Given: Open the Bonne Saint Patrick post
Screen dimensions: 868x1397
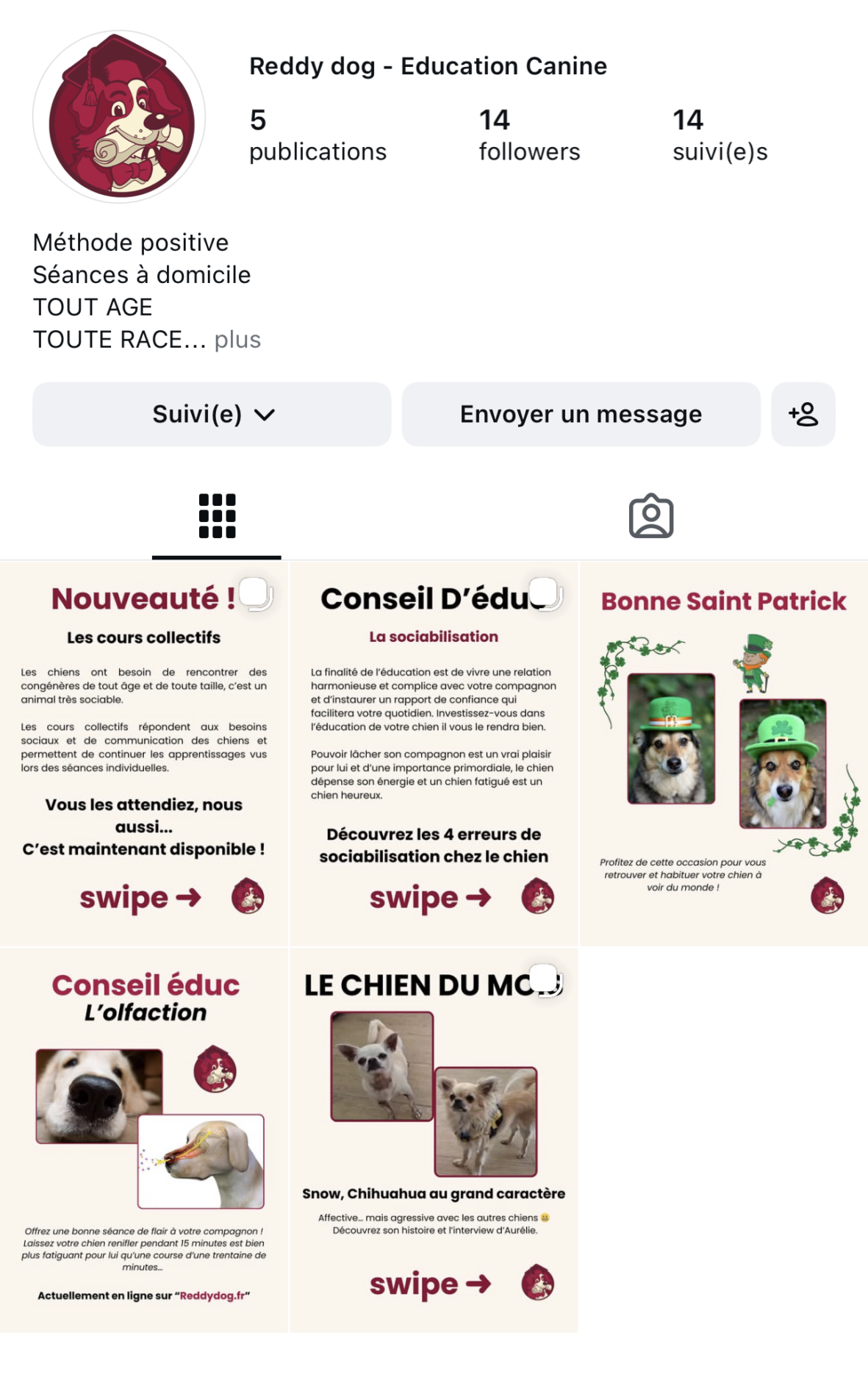Looking at the screenshot, I should (x=723, y=753).
